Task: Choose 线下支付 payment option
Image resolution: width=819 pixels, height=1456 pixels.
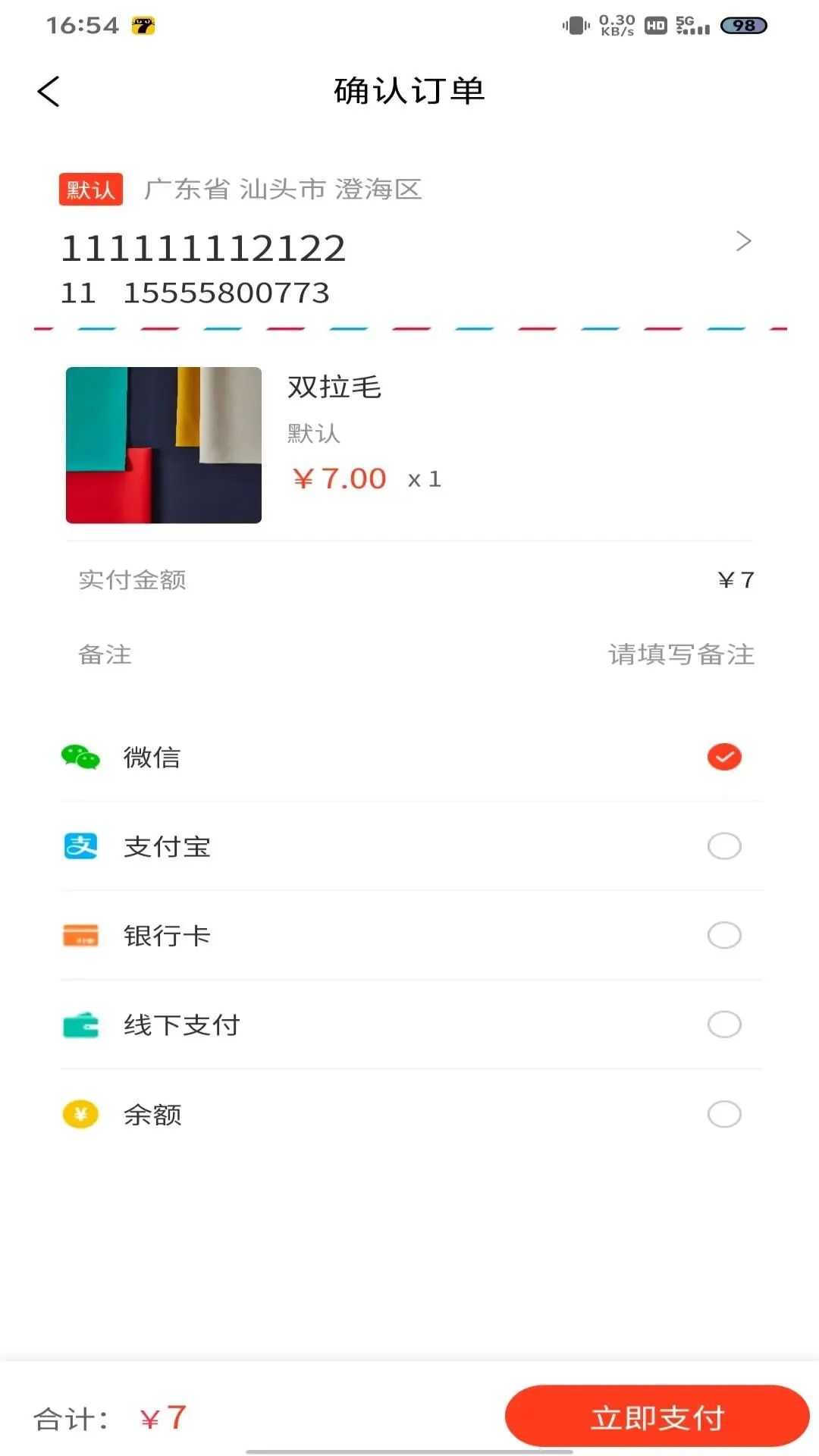Action: [411, 1025]
